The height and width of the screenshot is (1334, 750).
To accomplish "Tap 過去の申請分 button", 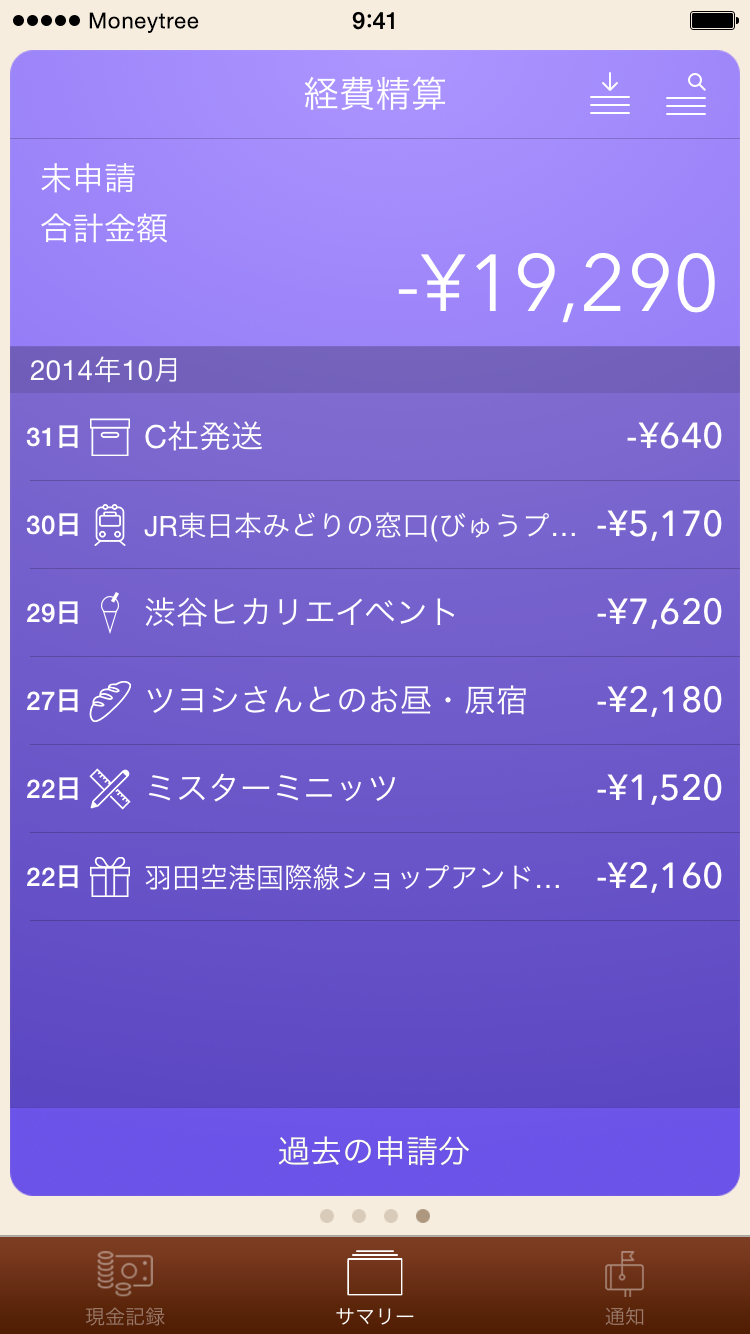I will [375, 1151].
